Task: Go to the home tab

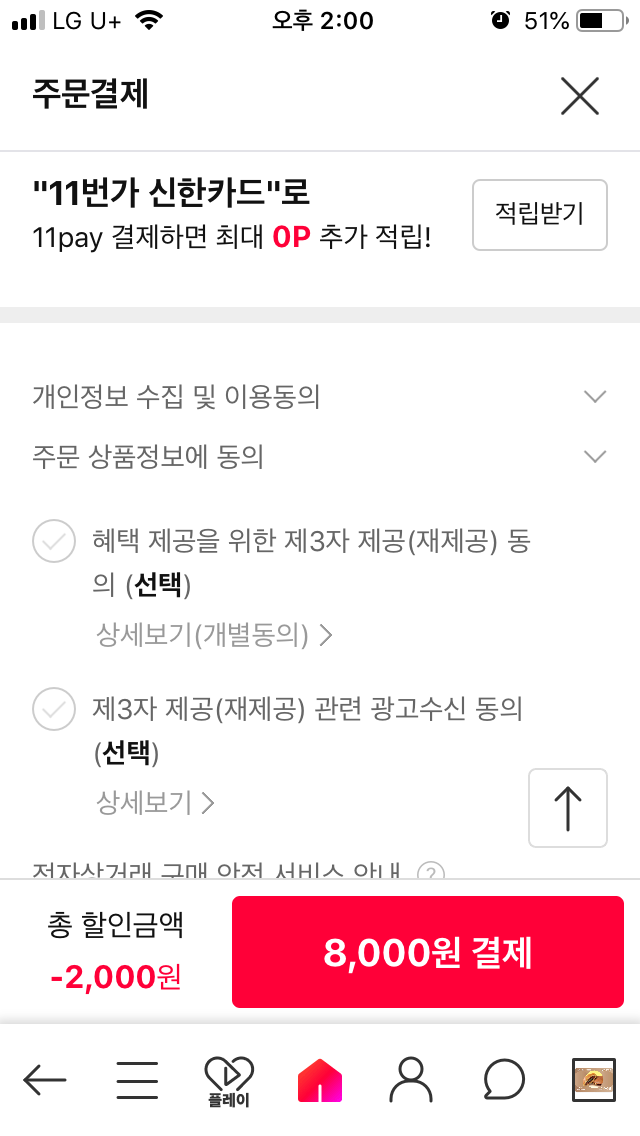Action: (x=320, y=1079)
